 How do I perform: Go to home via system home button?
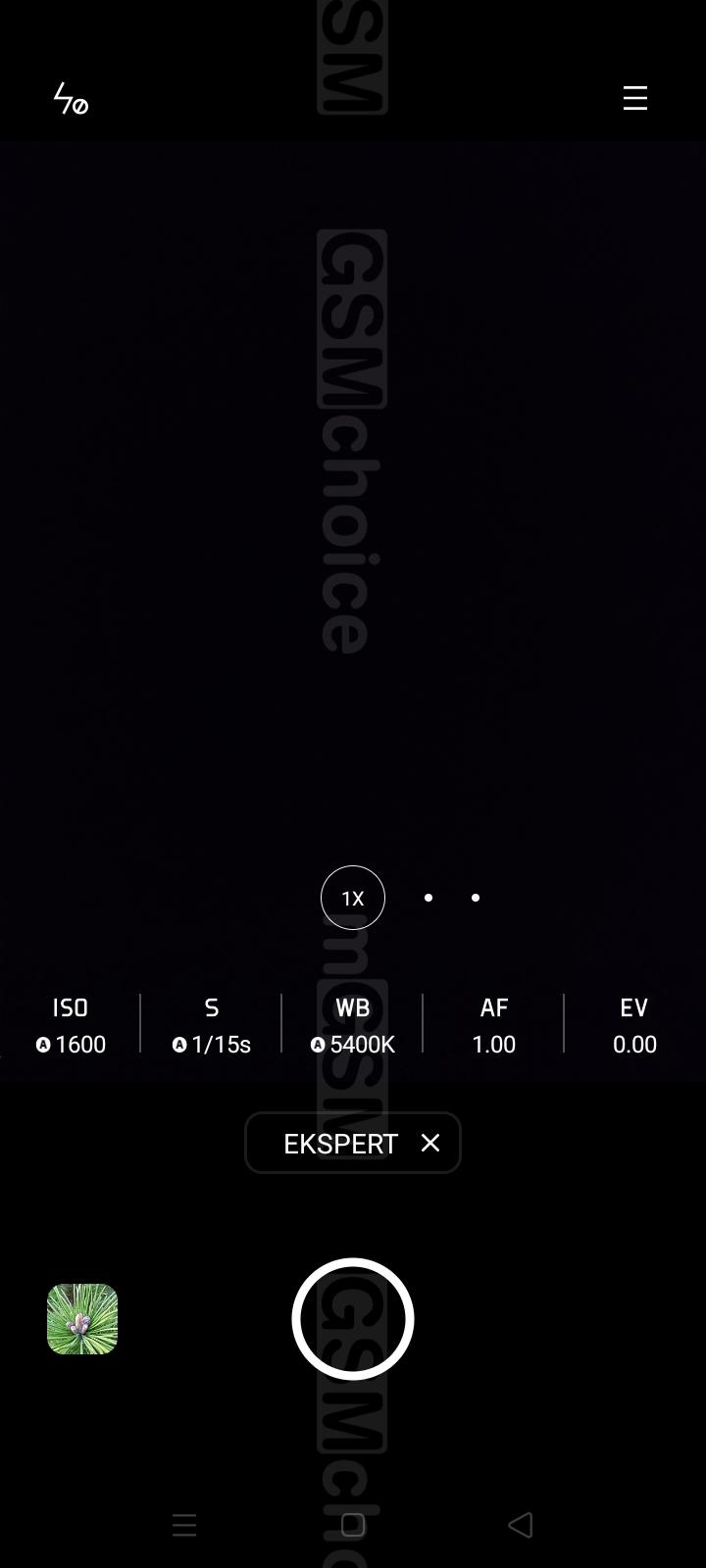click(353, 1525)
